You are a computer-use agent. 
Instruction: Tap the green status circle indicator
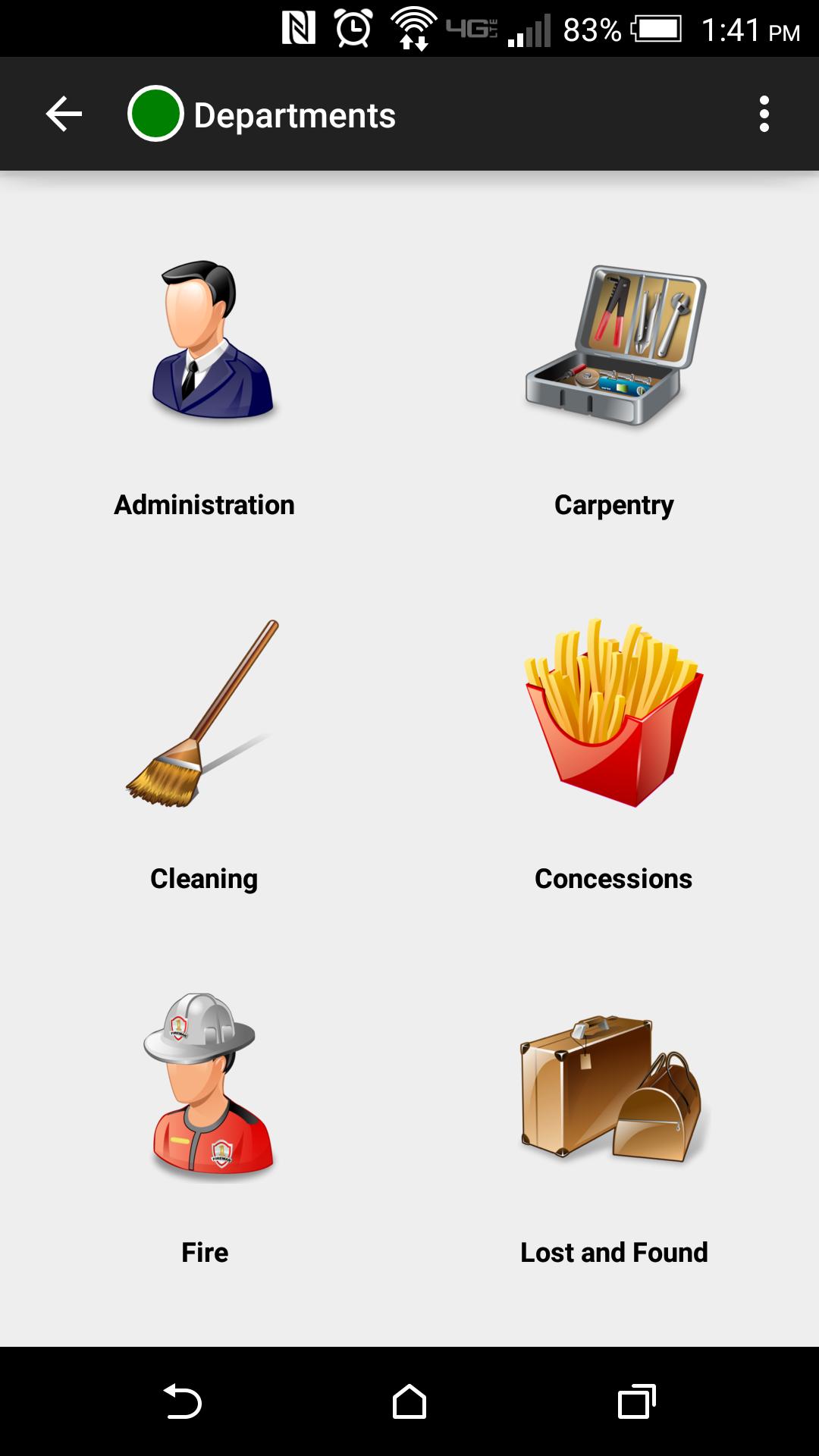pos(155,114)
